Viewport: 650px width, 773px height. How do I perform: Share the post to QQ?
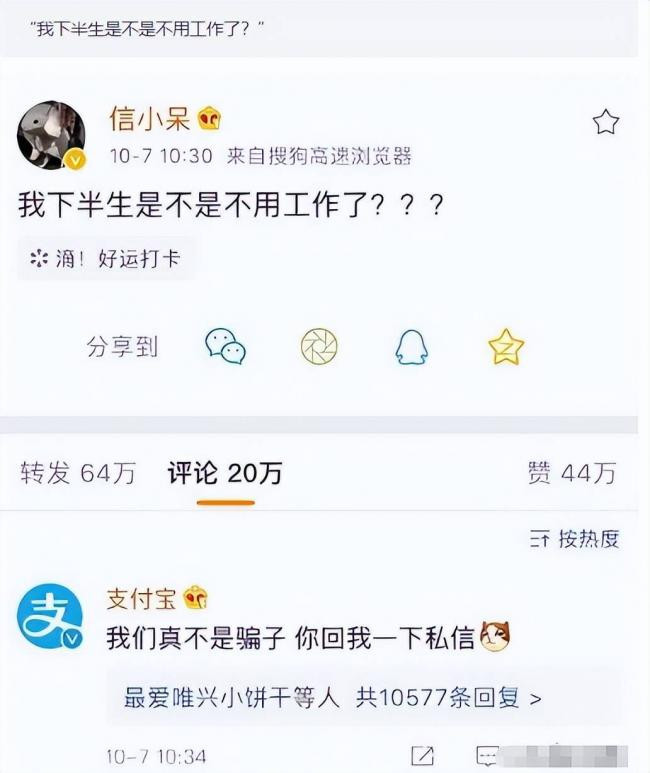click(411, 347)
